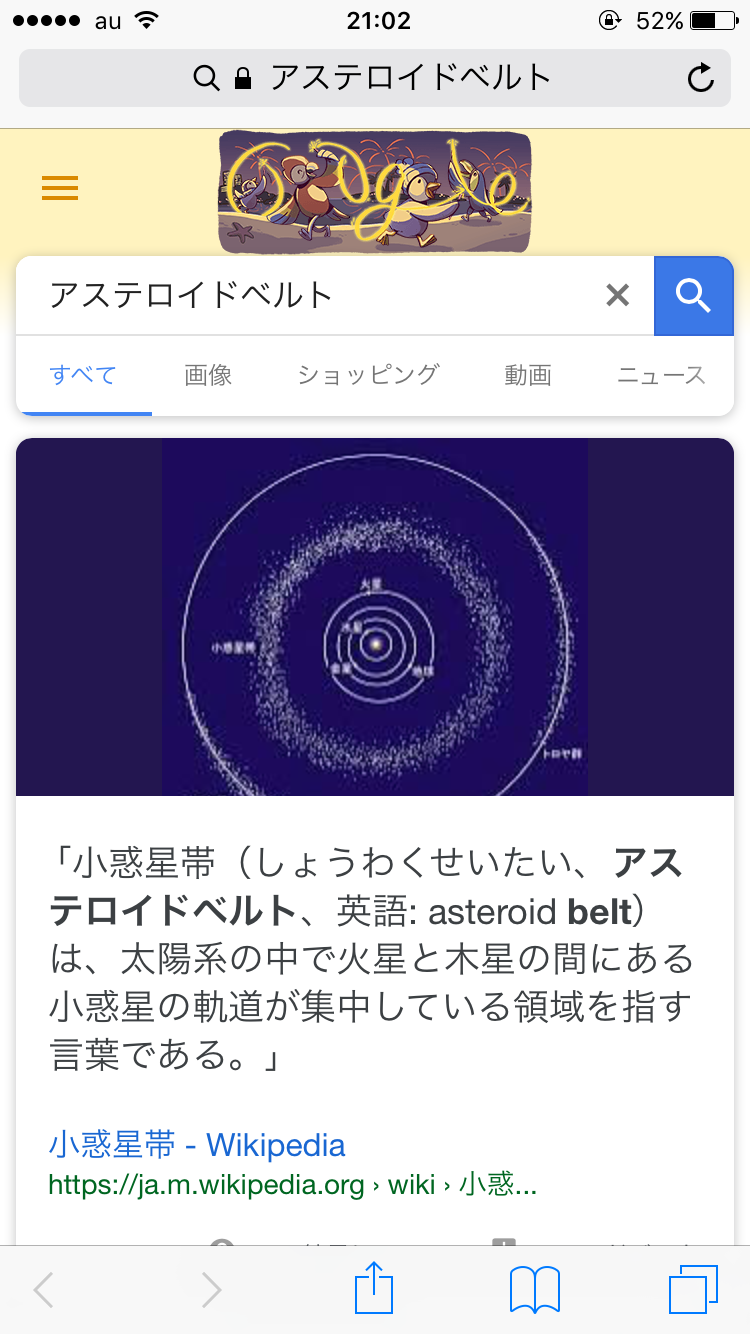Go back to the previous page
The image size is (750, 1334).
point(43,1290)
